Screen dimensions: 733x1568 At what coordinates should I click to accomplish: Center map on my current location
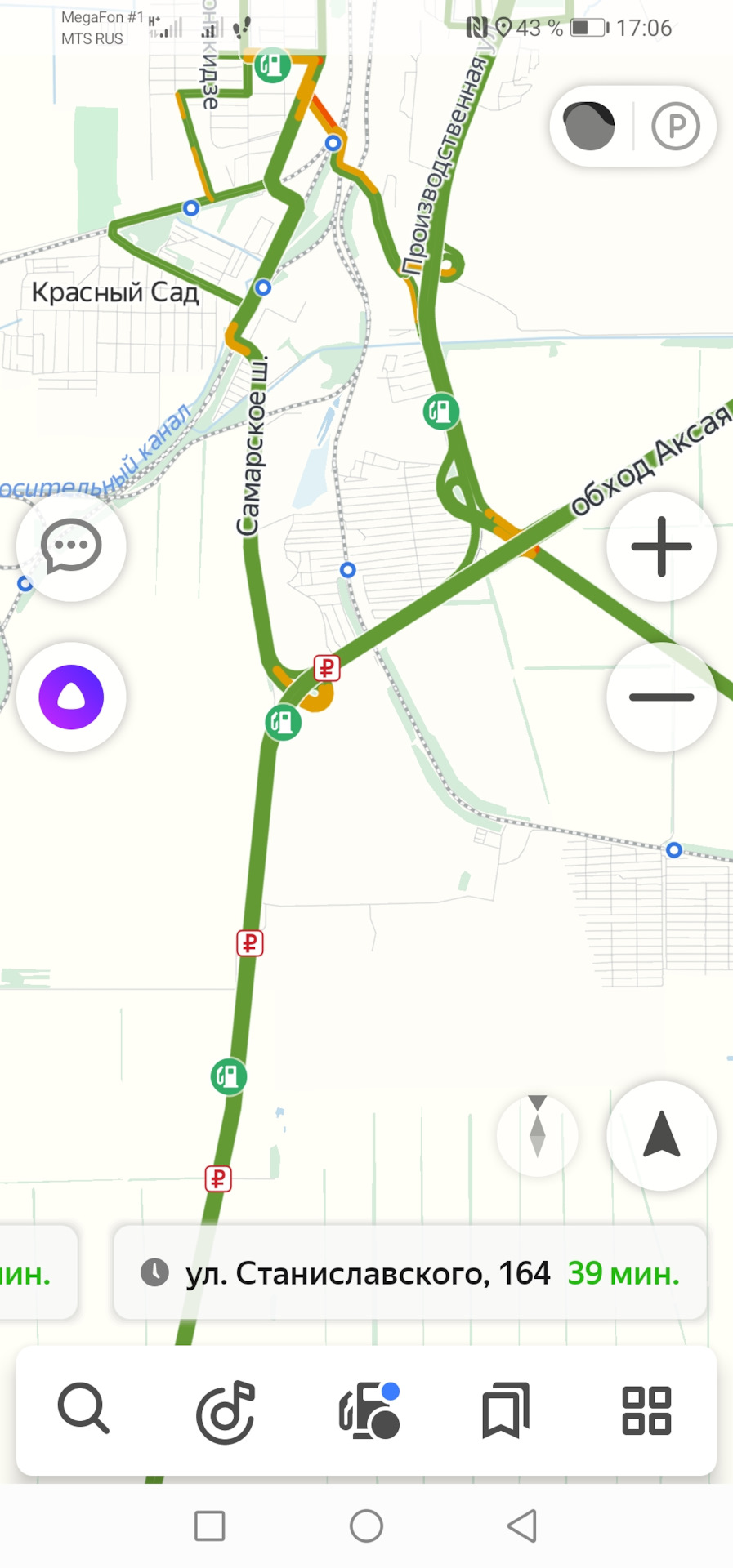[x=661, y=1135]
